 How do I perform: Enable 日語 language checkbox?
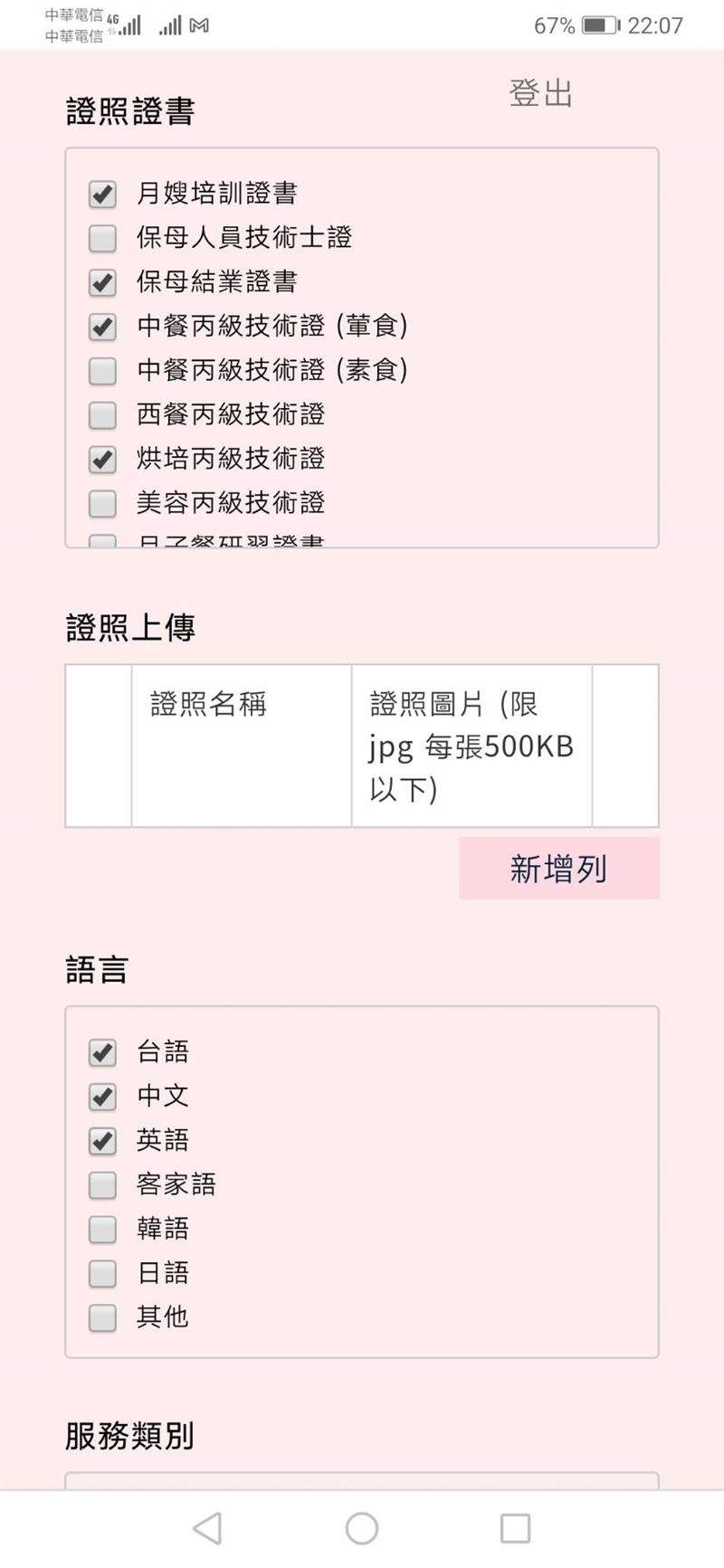pyautogui.click(x=102, y=1274)
